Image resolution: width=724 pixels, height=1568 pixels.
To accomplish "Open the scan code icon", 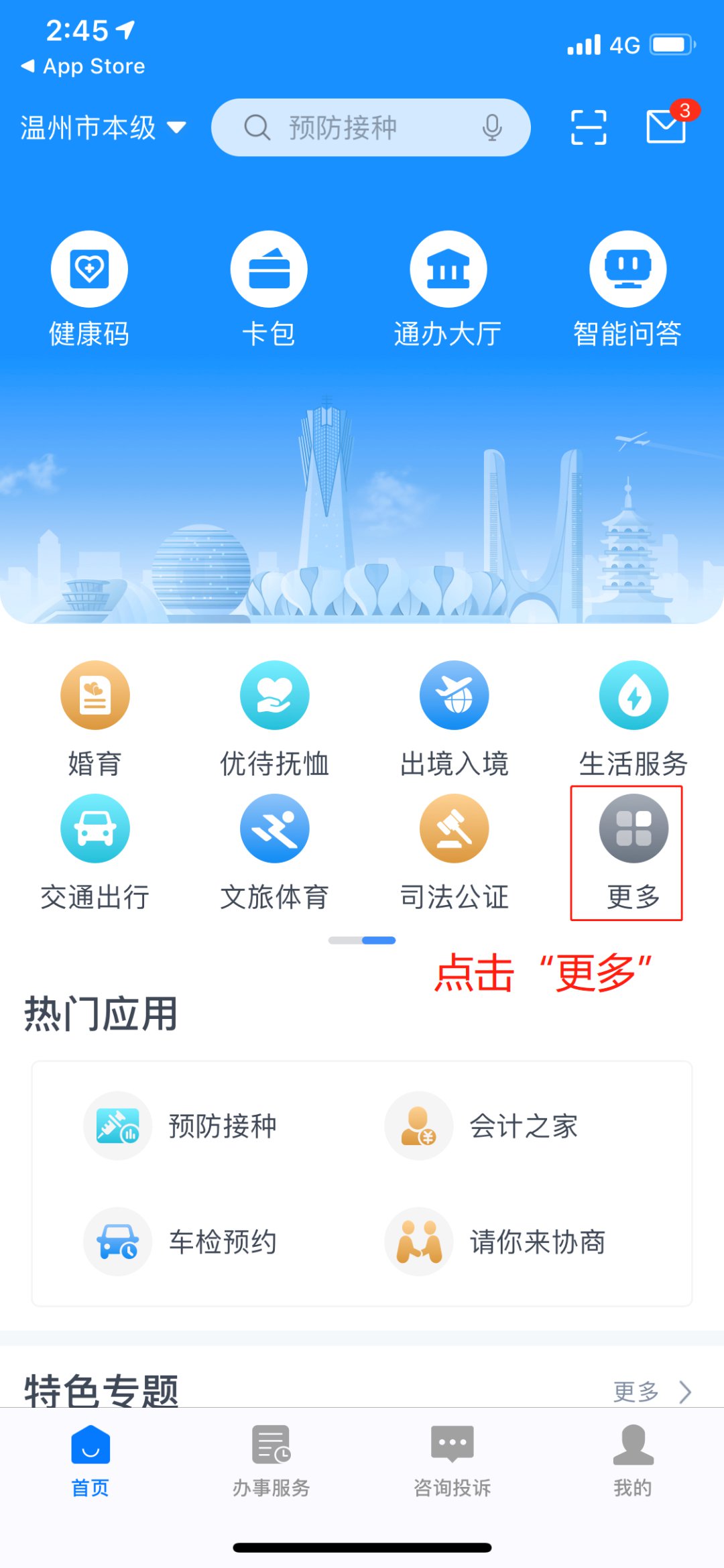I will (x=589, y=127).
